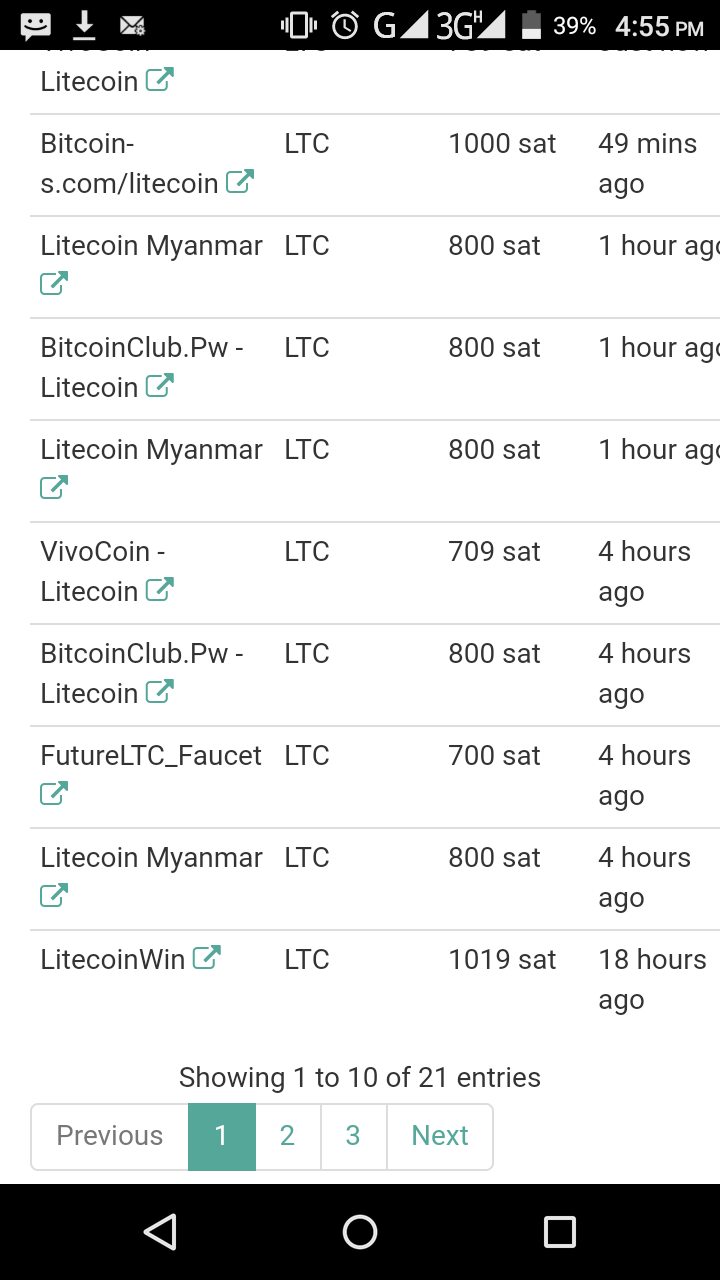Select page 1 in pagination
720x1280 pixels.
[221, 1136]
